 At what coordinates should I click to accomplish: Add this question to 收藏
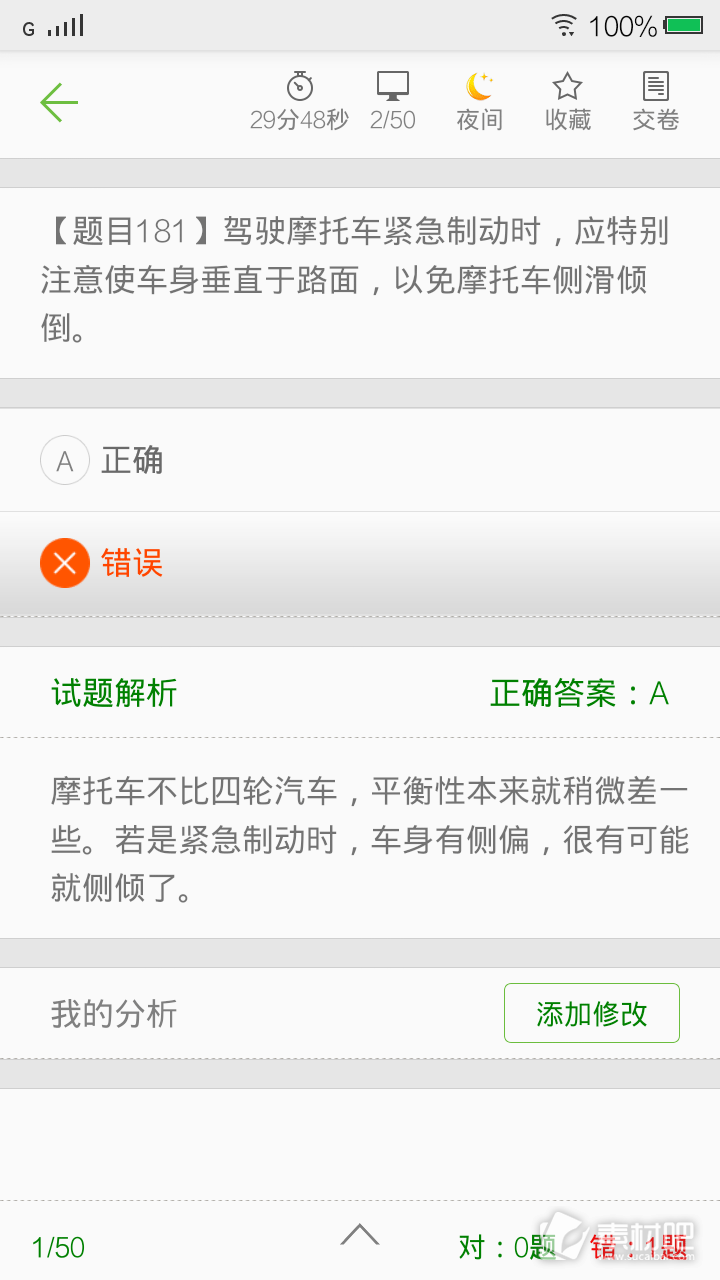568,102
